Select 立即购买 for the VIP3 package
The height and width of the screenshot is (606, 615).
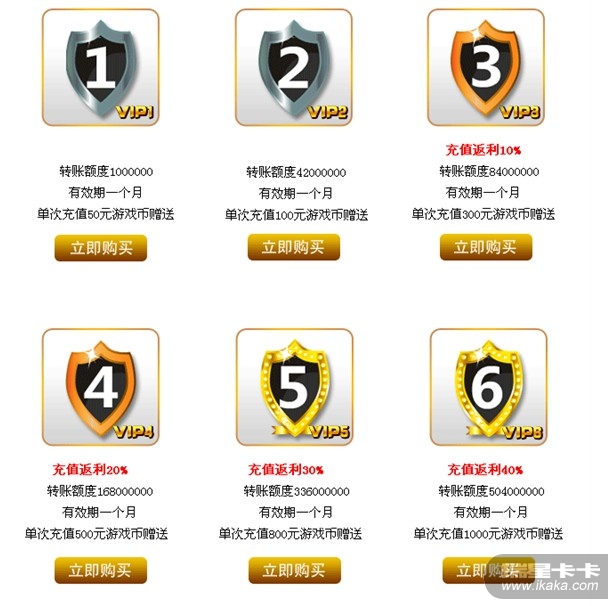point(485,248)
